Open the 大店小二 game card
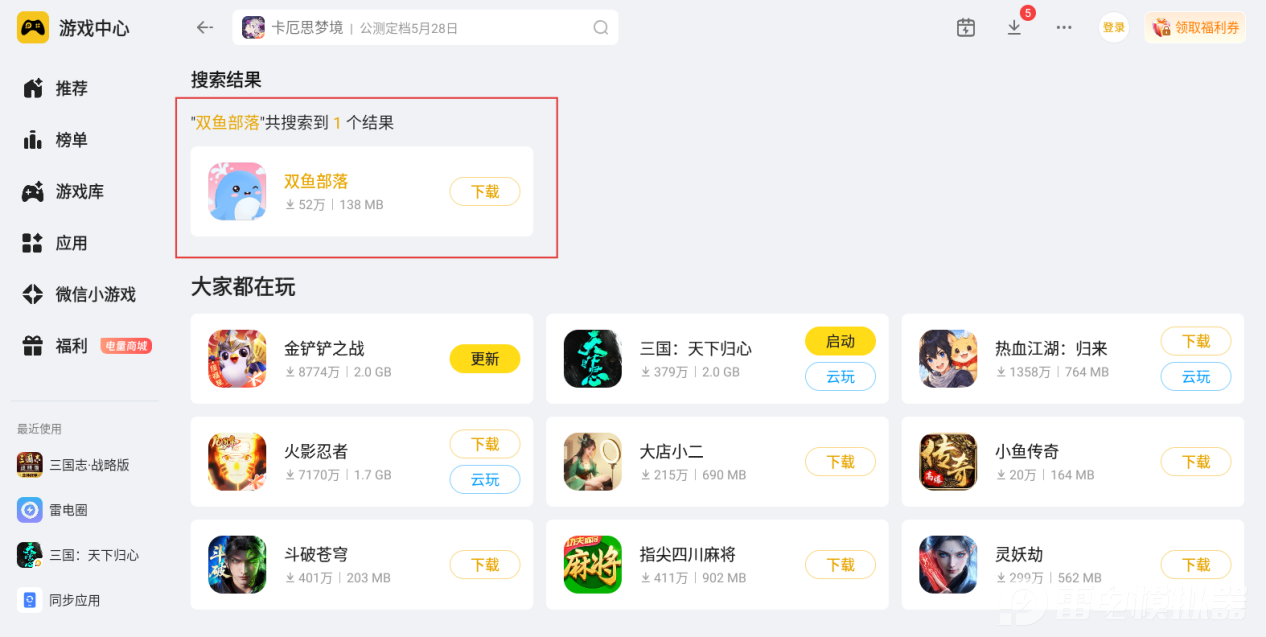 [717, 462]
